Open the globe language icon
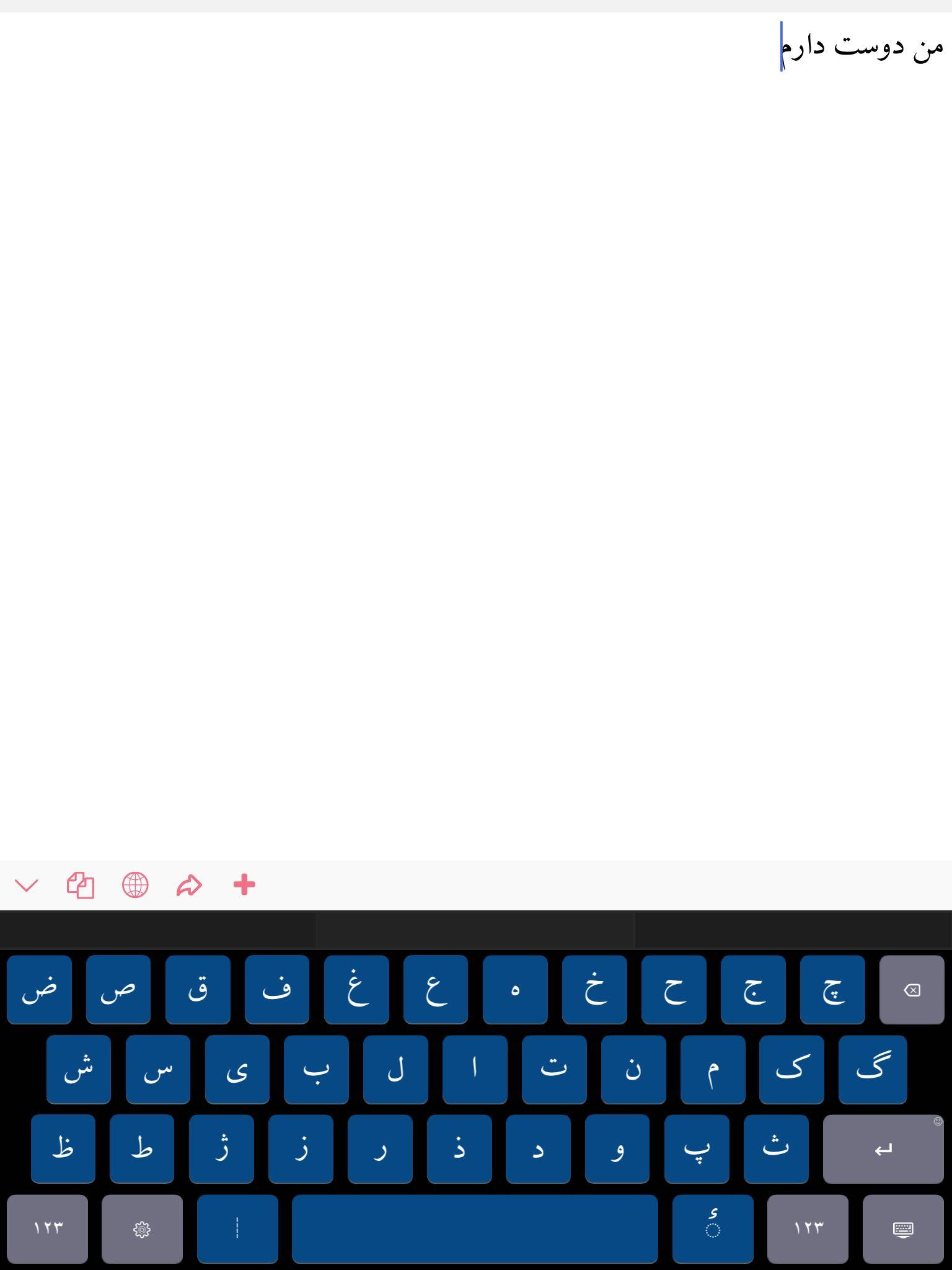Viewport: 952px width, 1270px height. (x=135, y=885)
